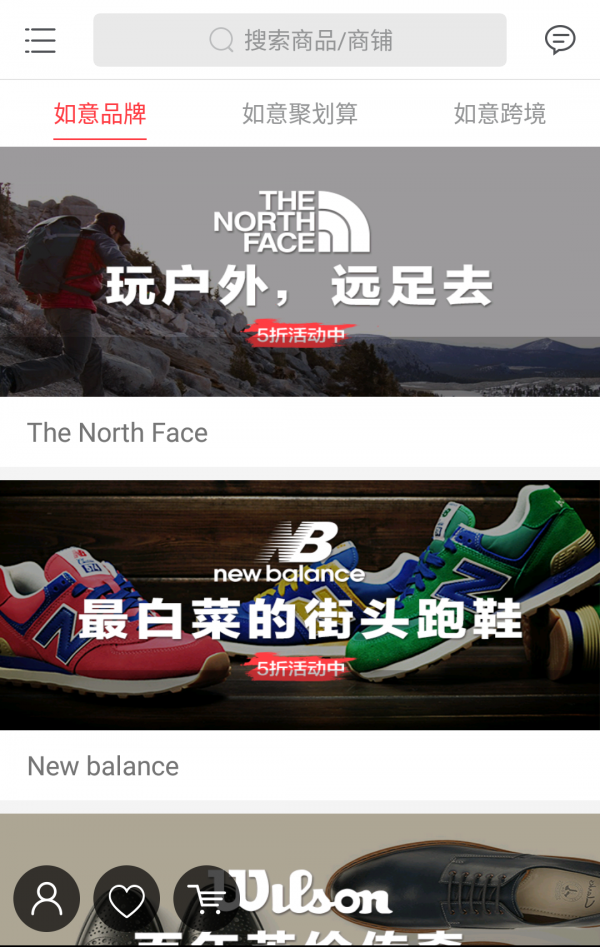The height and width of the screenshot is (947, 600).
Task: Switch to the 如意聚划算 tab
Action: [300, 114]
